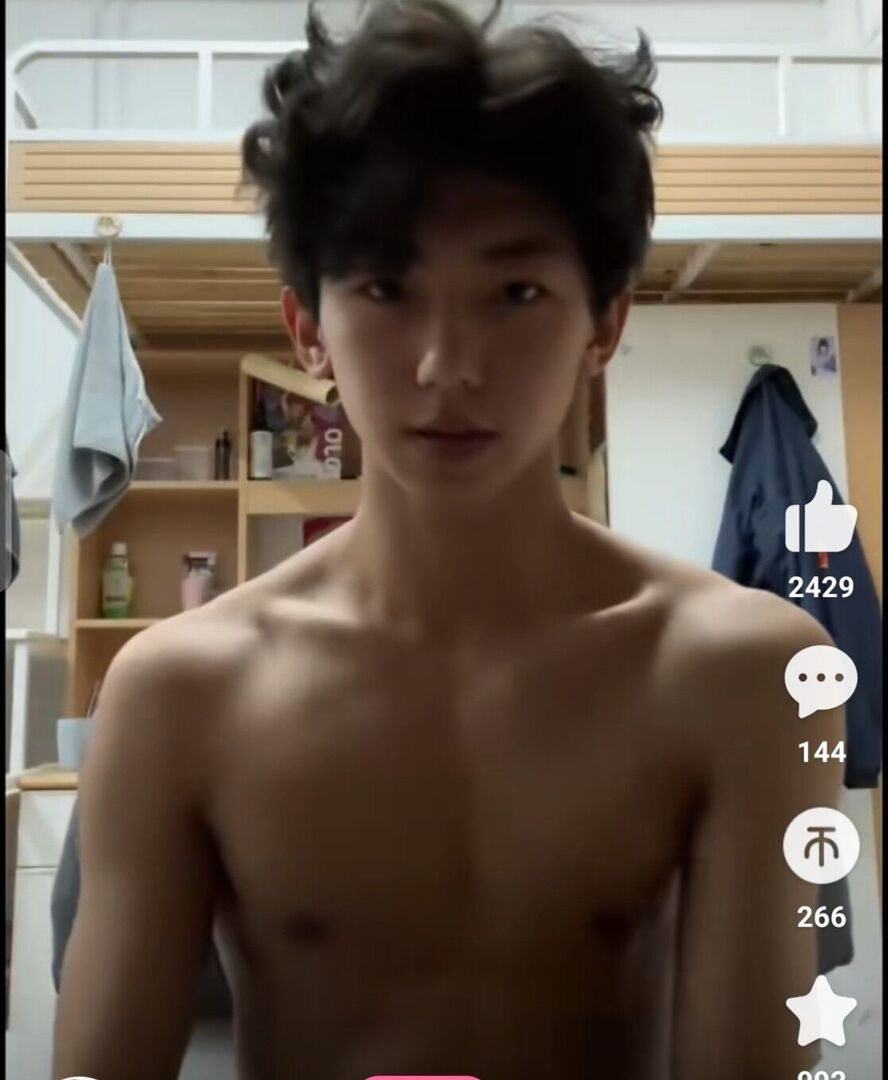Like this video with the thumbs-up
Image resolution: width=888 pixels, height=1080 pixels.
click(x=820, y=520)
